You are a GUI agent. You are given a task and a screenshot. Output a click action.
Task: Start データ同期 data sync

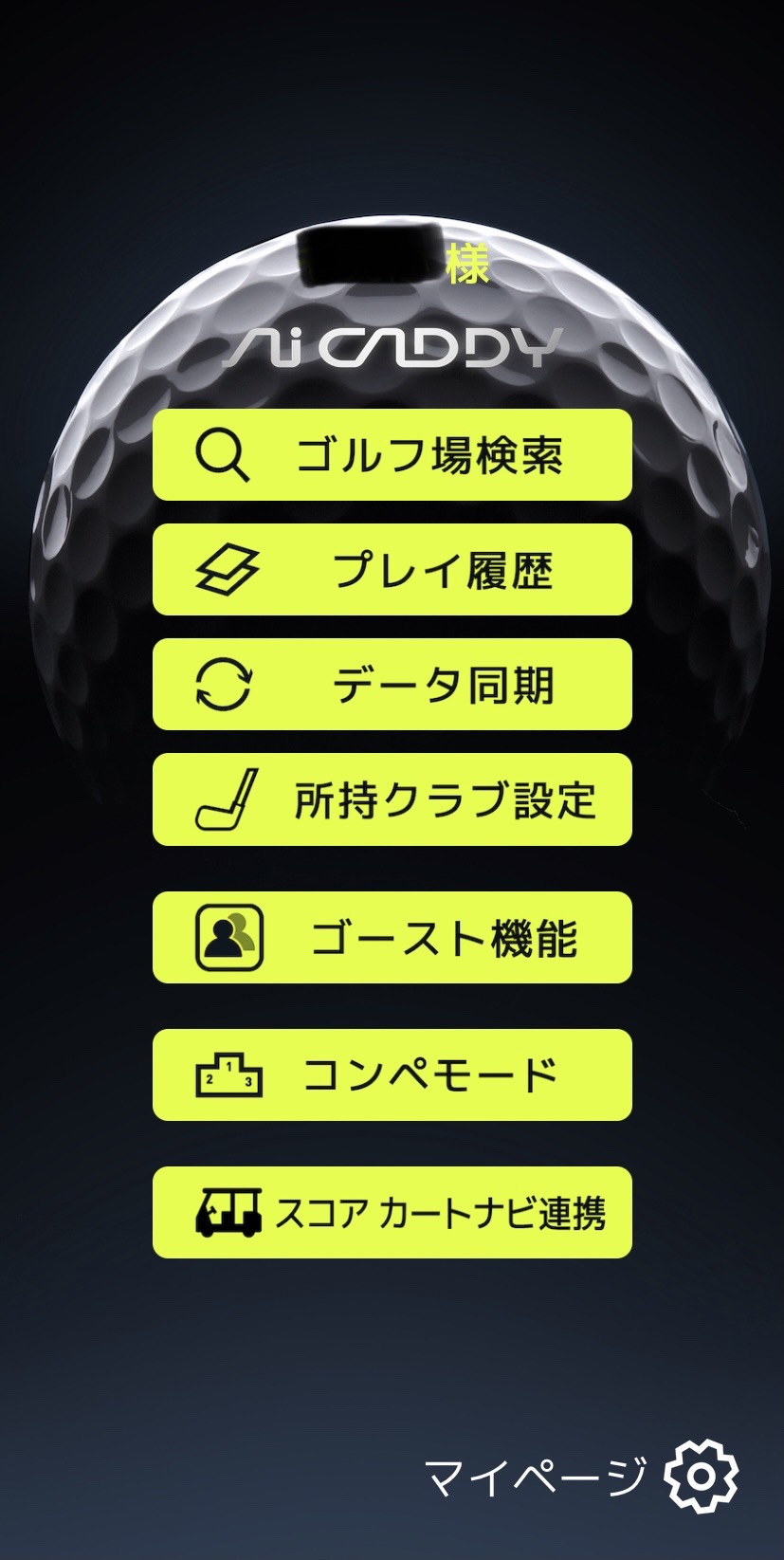392,685
